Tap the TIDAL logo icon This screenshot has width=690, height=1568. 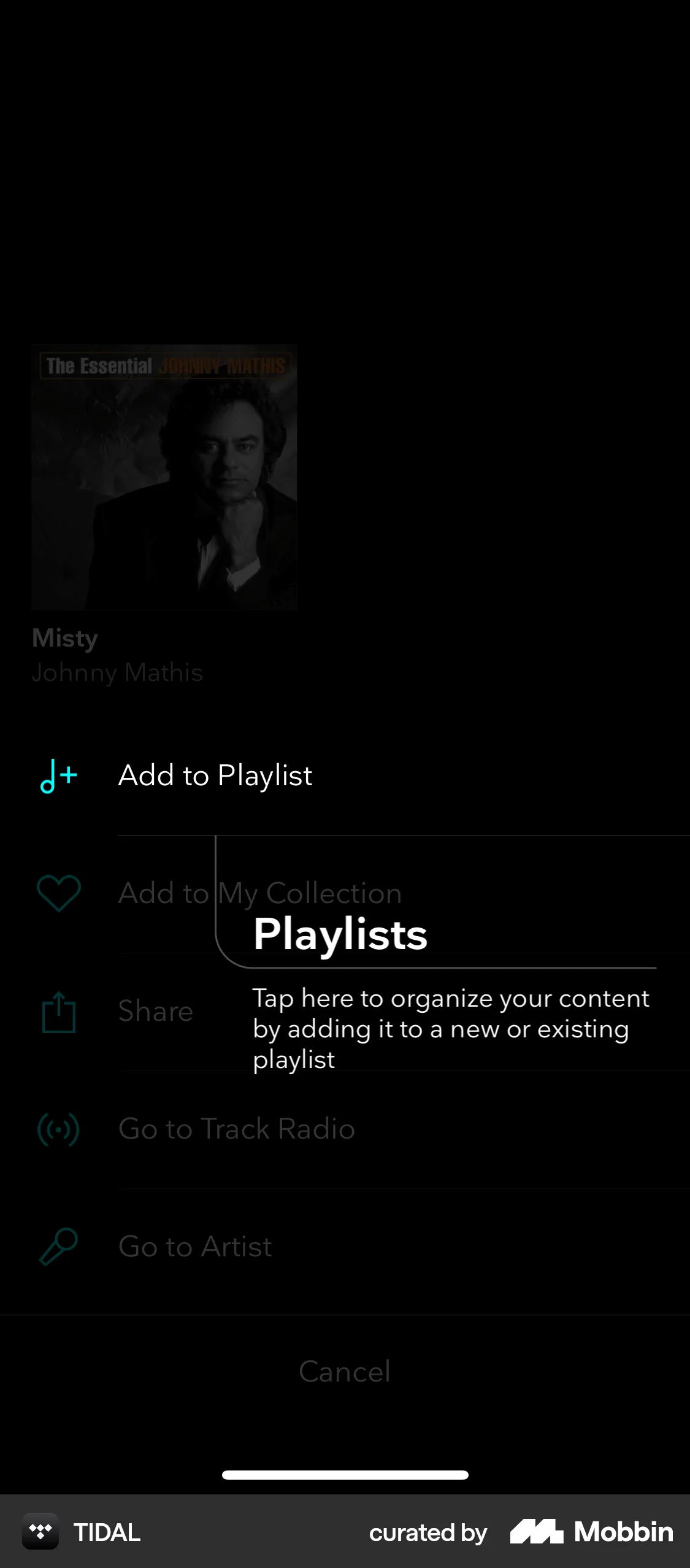(39, 1532)
